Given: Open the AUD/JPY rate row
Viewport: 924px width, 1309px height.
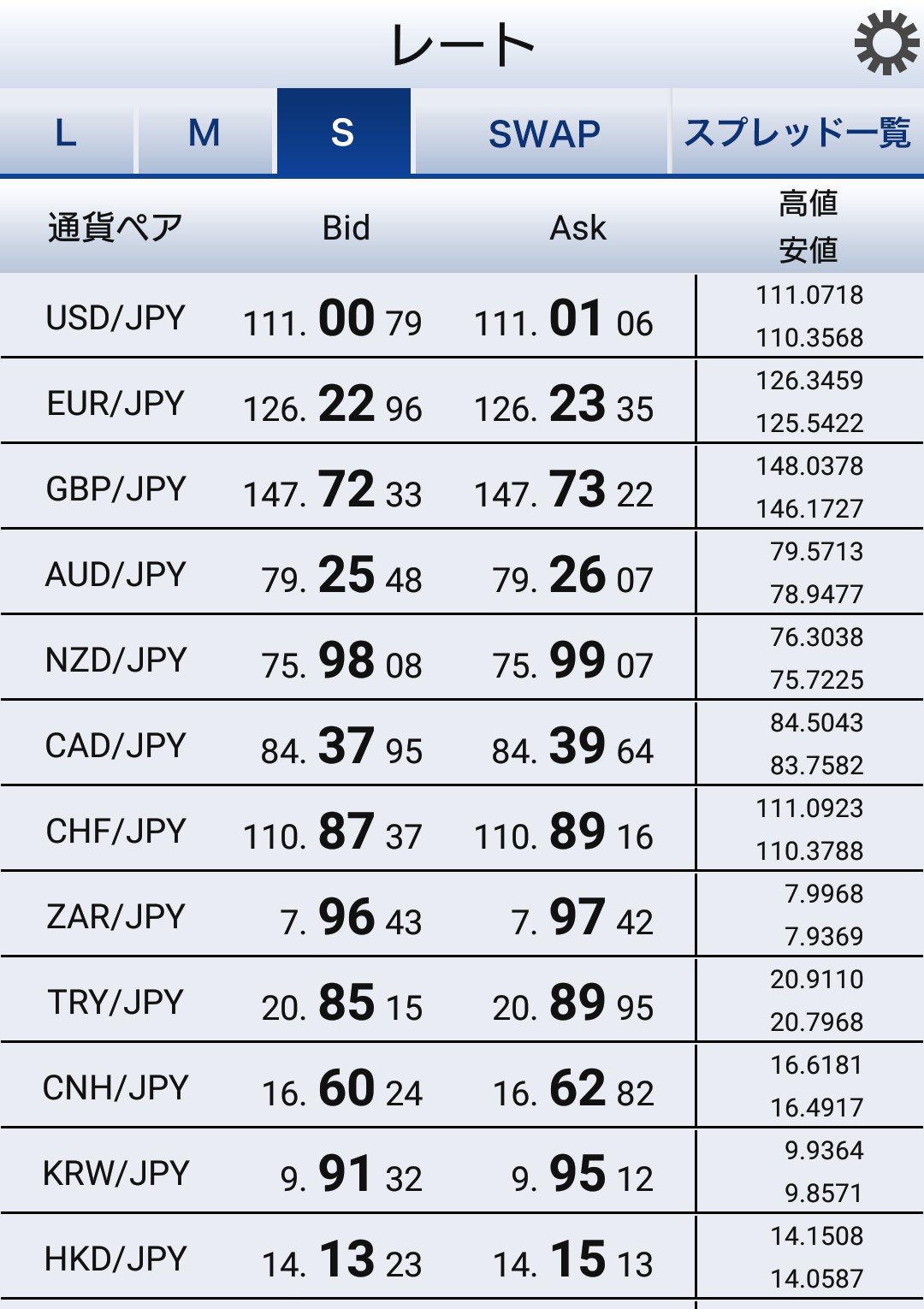Looking at the screenshot, I should tap(115, 574).
